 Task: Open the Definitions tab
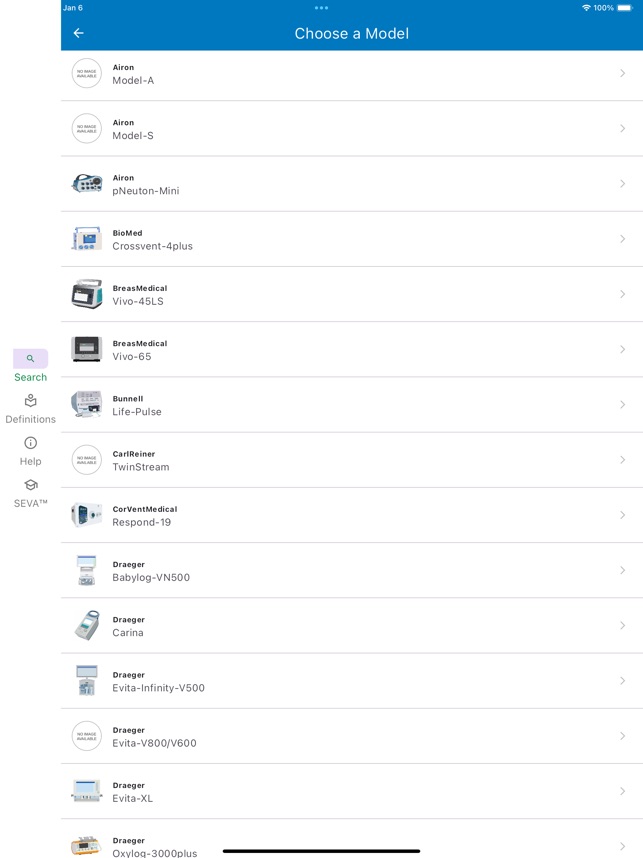(x=30, y=408)
